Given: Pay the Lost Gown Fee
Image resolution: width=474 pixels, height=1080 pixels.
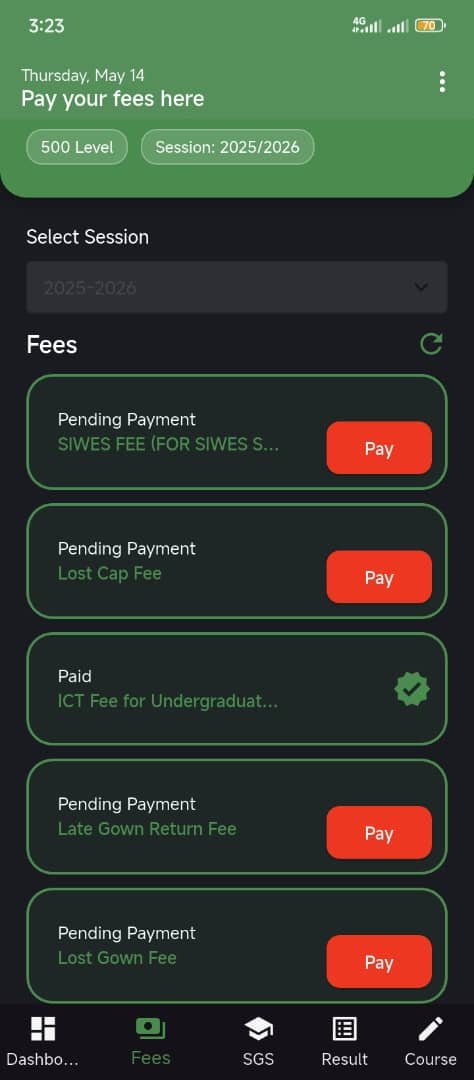Looking at the screenshot, I should [379, 962].
